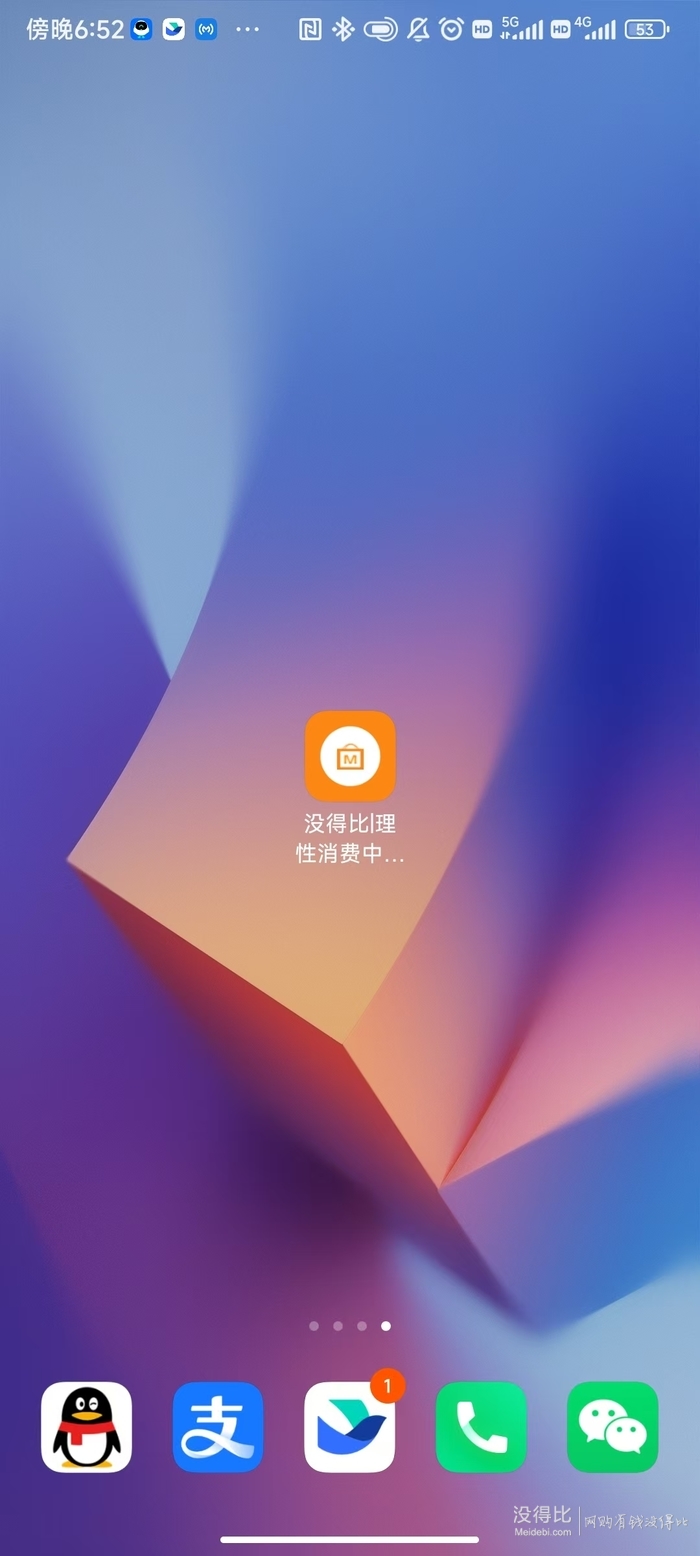This screenshot has width=700, height=1556.
Task: Open the green Phone dialer
Action: click(x=481, y=1427)
